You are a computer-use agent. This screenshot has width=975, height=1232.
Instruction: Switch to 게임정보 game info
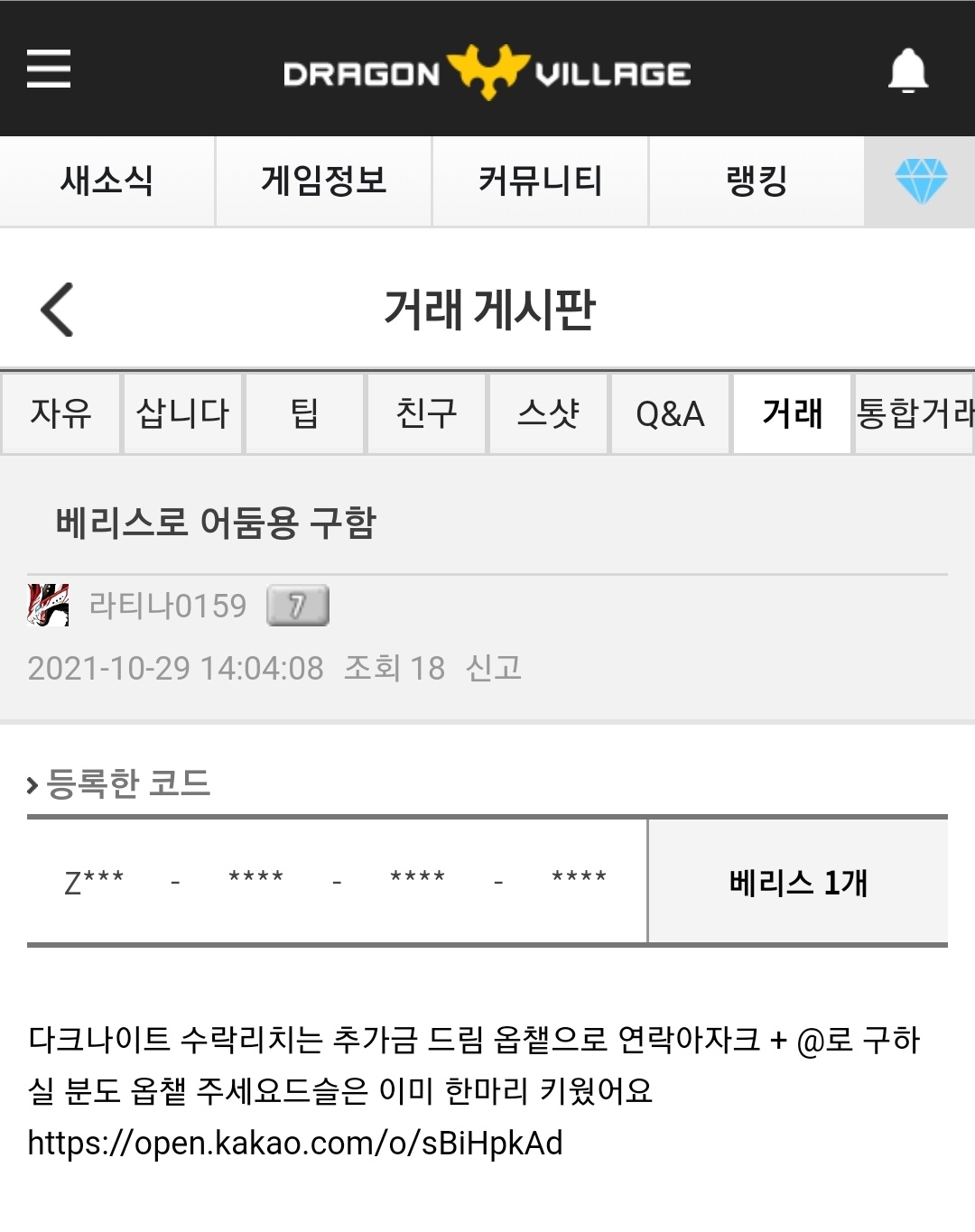[x=323, y=181]
